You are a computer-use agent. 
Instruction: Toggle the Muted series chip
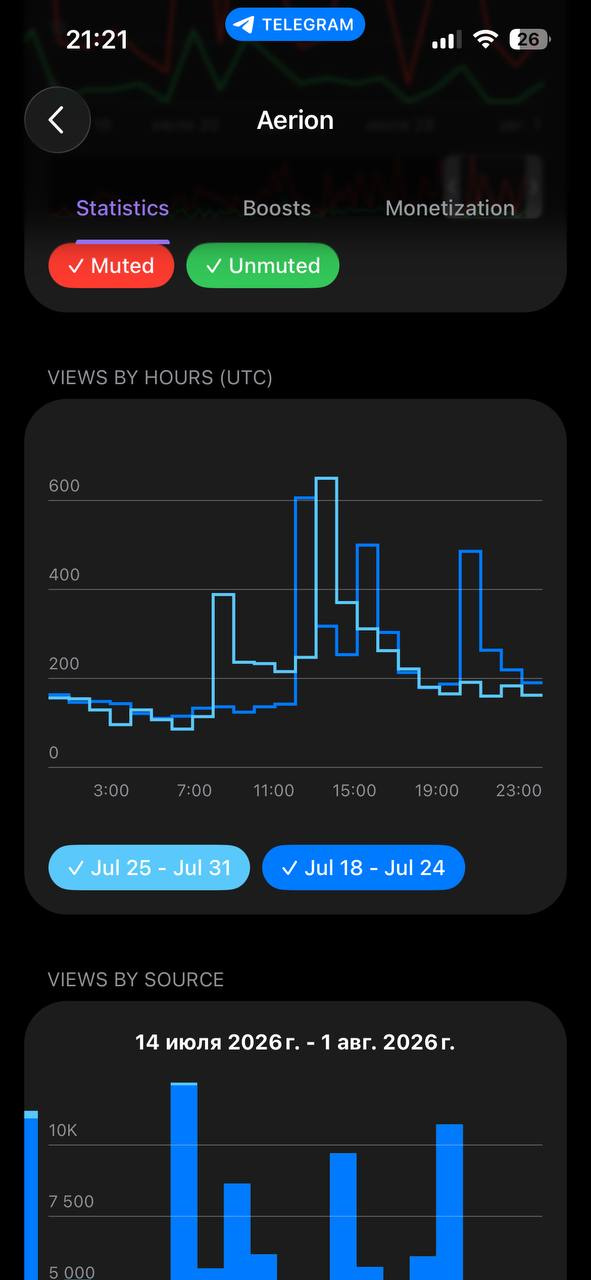click(111, 266)
